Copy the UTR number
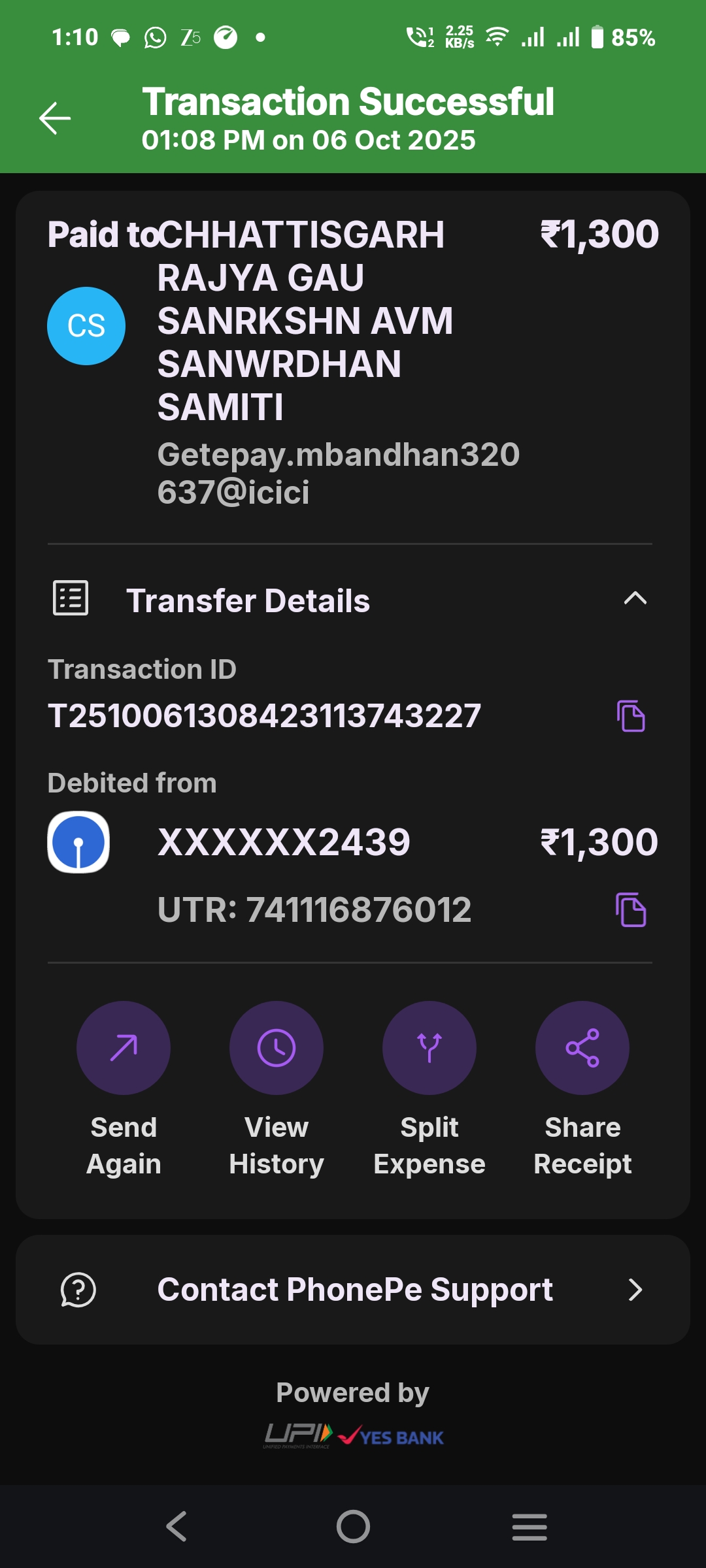The image size is (706, 1568). pyautogui.click(x=631, y=909)
